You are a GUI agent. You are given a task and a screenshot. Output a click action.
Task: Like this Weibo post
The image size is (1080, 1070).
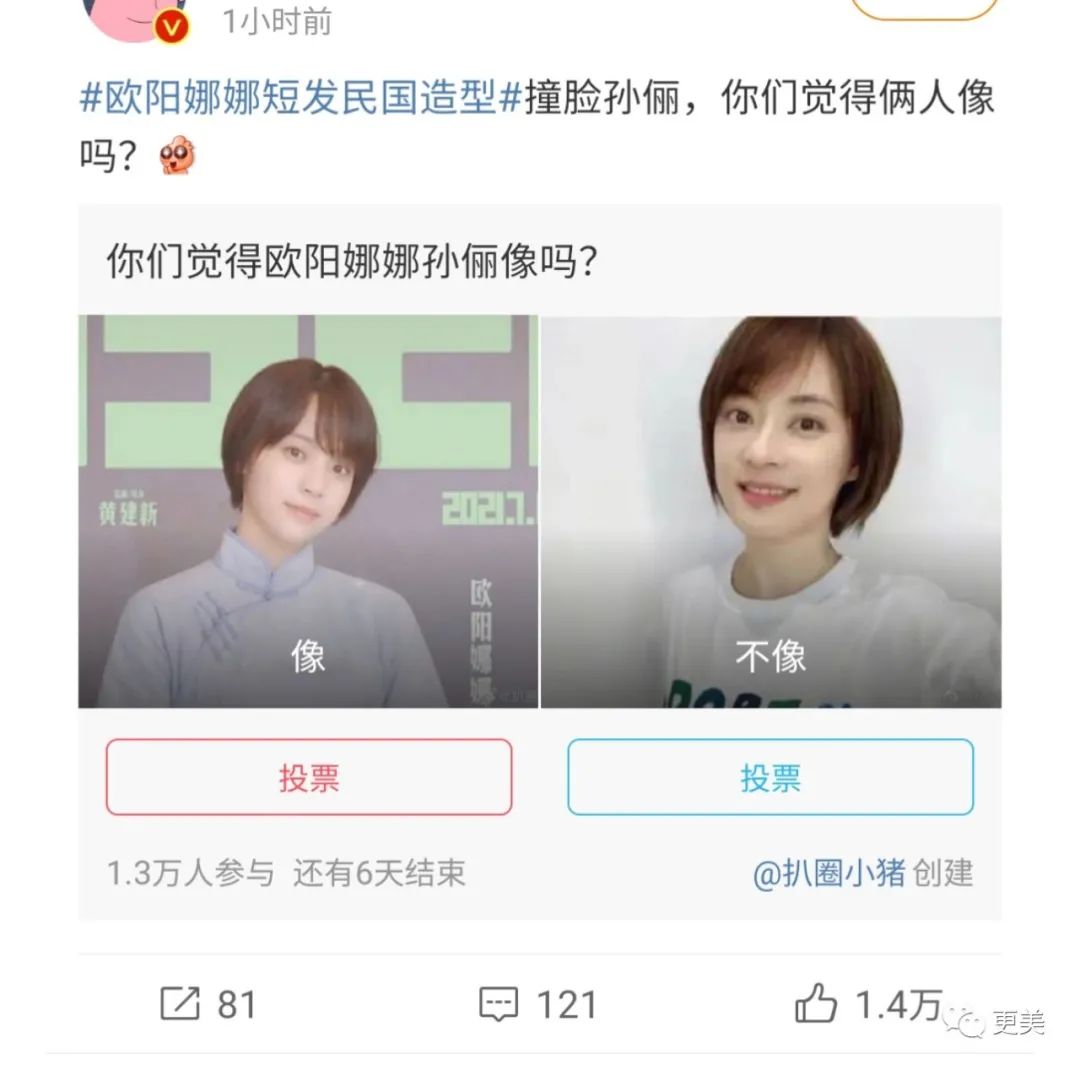point(866,1003)
